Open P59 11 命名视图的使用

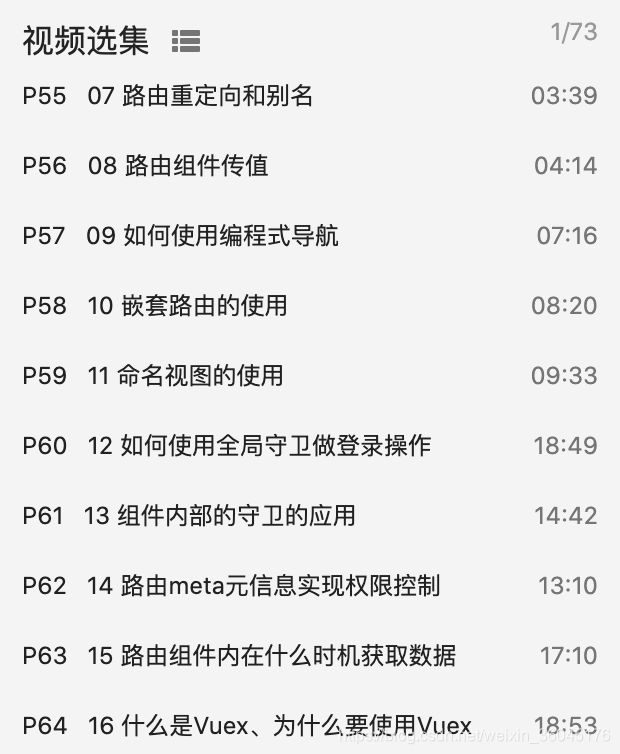tap(185, 376)
